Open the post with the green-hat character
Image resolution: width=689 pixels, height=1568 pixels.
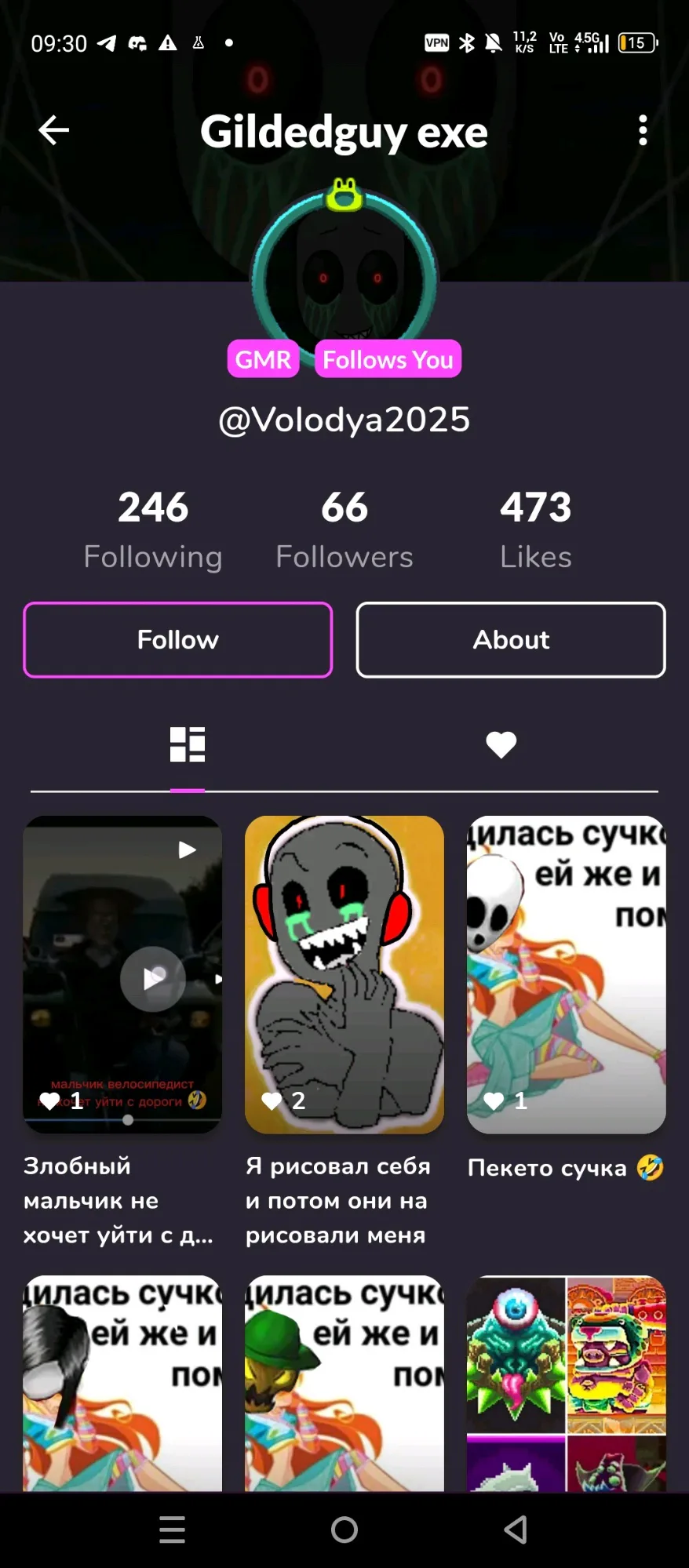tap(344, 1384)
